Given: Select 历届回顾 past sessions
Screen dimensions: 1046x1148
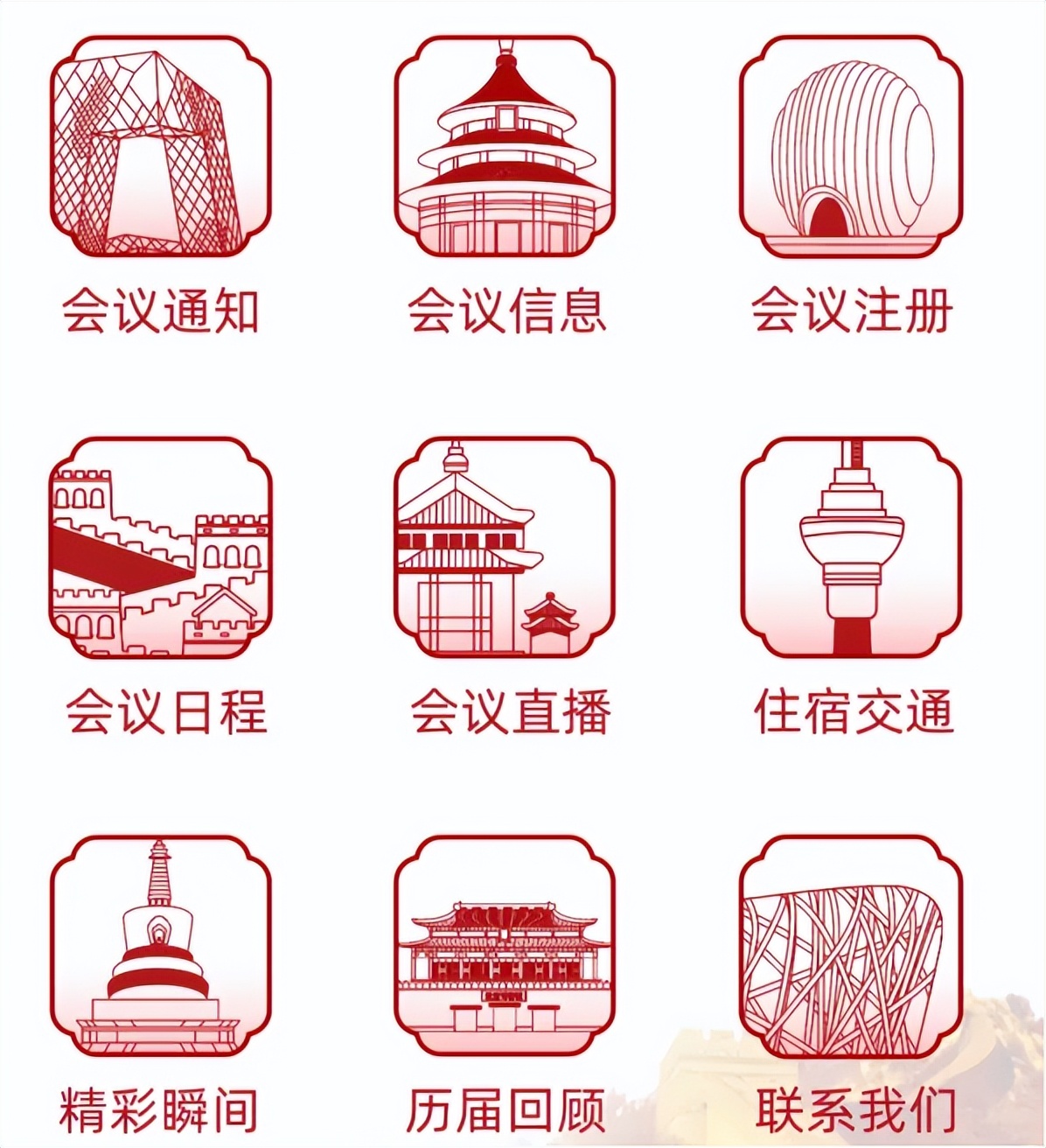Looking at the screenshot, I should (505, 947).
